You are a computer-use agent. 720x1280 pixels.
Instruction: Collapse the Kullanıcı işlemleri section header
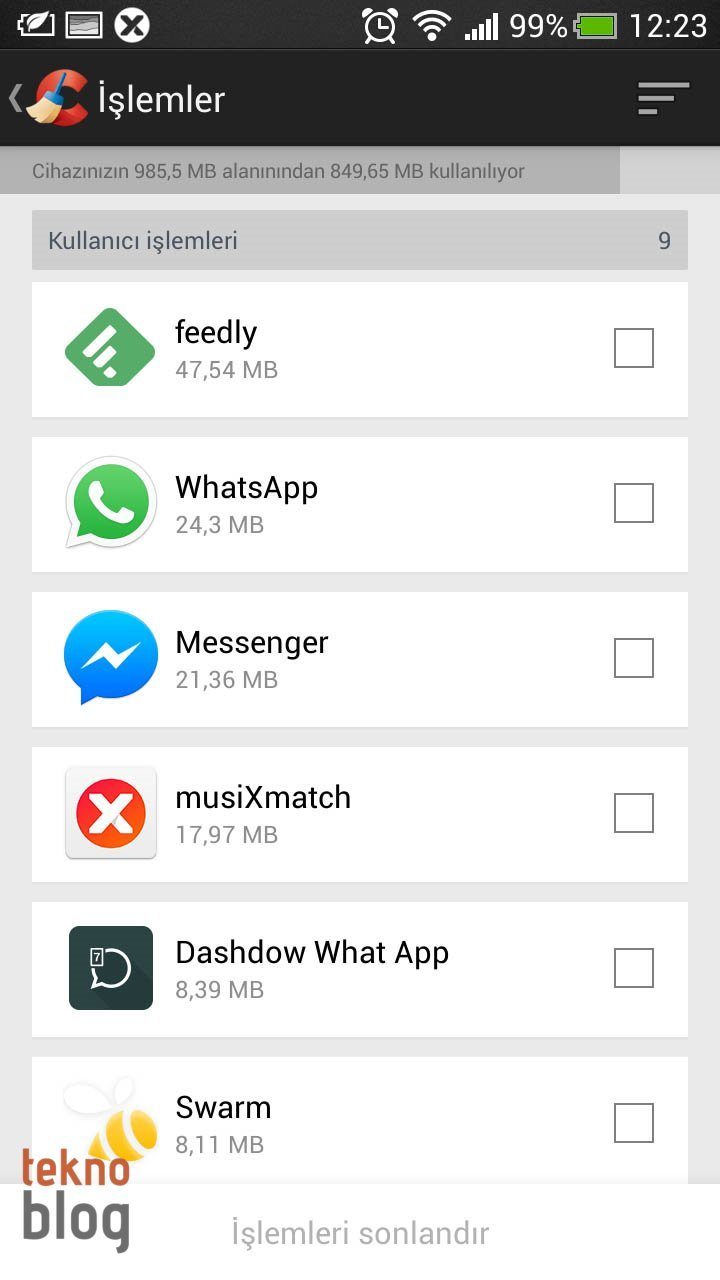tap(360, 240)
